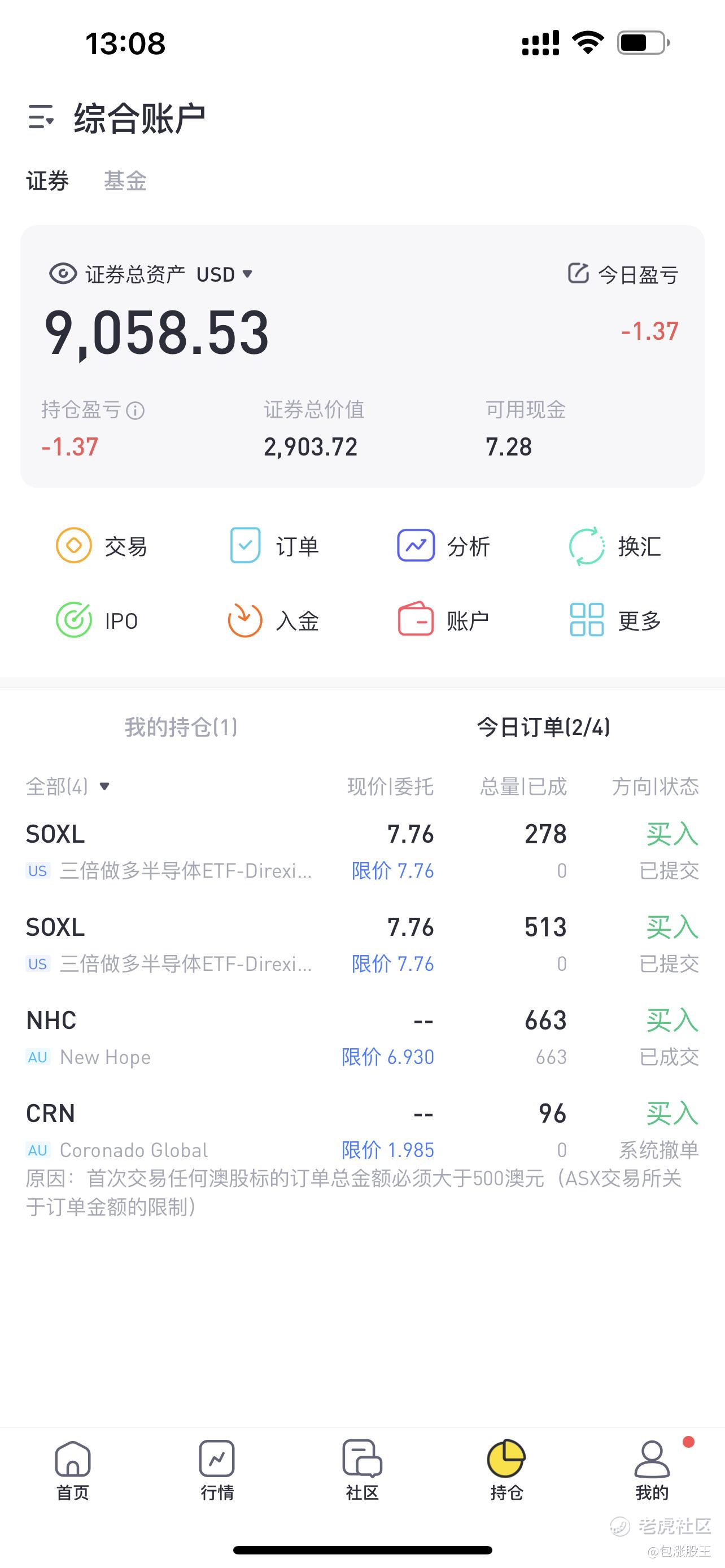
Task: Open the CRN Coronado Global order
Action: 362,1131
